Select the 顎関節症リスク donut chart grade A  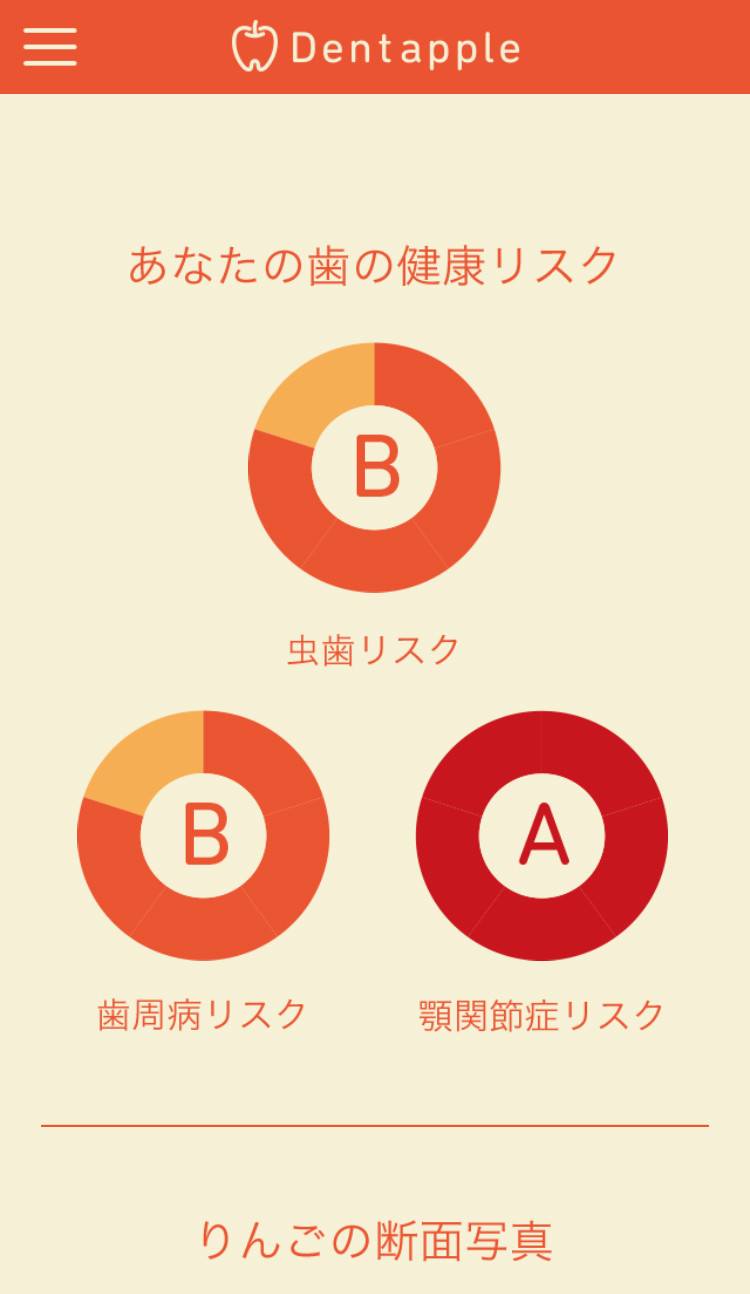point(542,834)
